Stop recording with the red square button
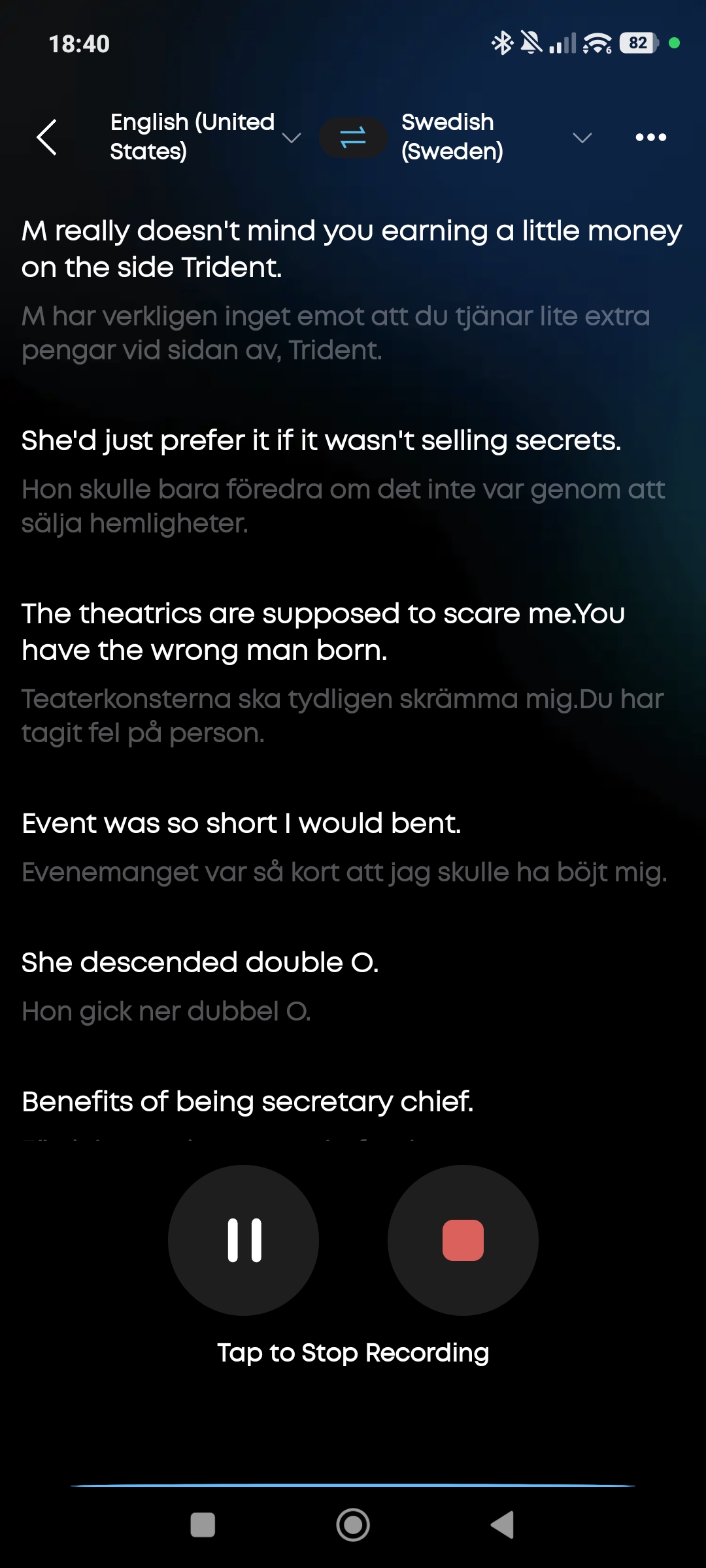Viewport: 706px width, 1568px height. (x=463, y=1240)
